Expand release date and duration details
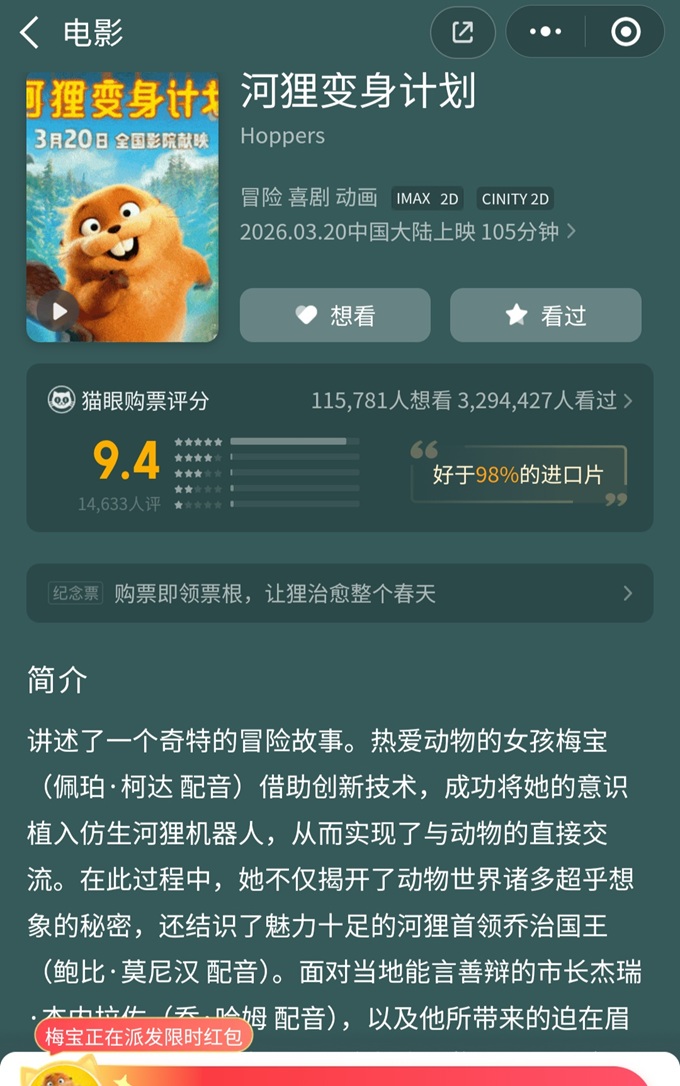Image resolution: width=680 pixels, height=1086 pixels. 571,232
